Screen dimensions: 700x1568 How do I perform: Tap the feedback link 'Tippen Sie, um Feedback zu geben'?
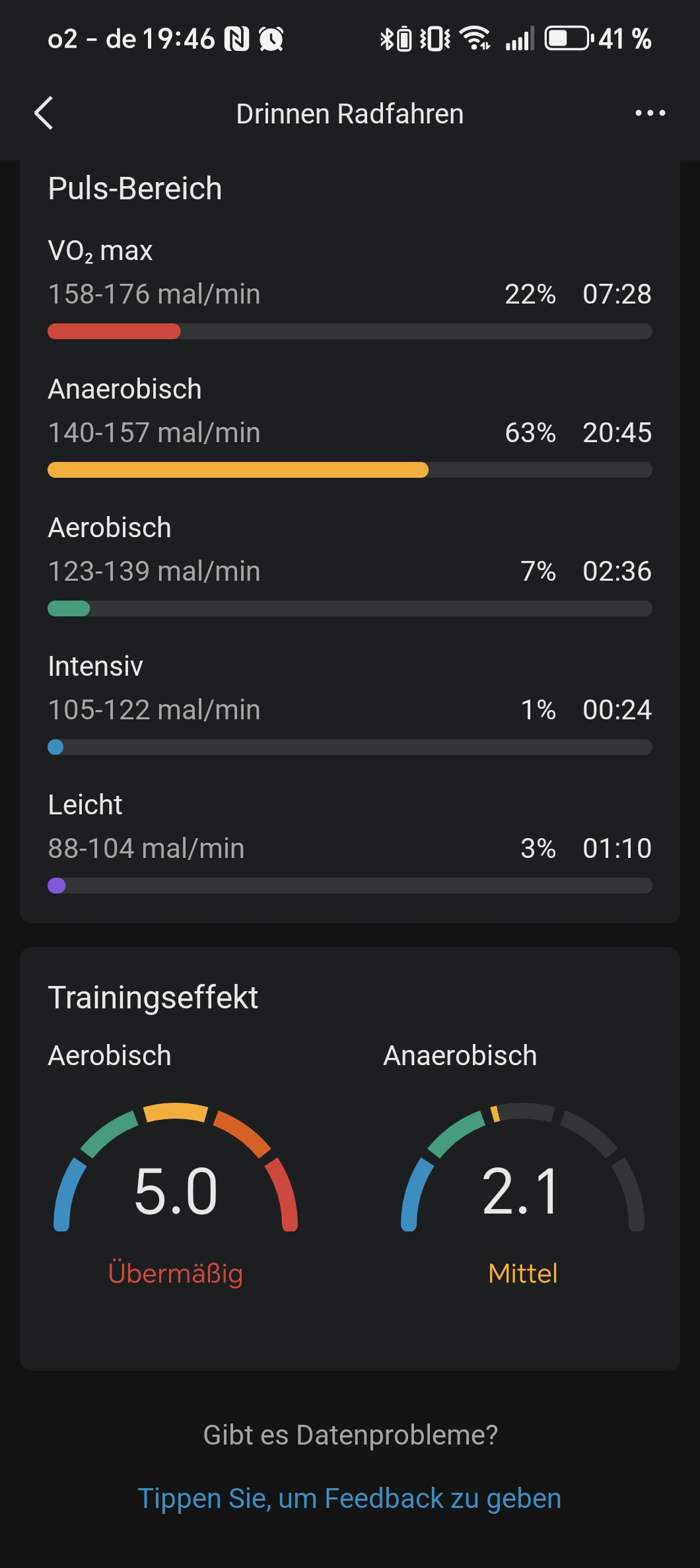click(x=349, y=1499)
